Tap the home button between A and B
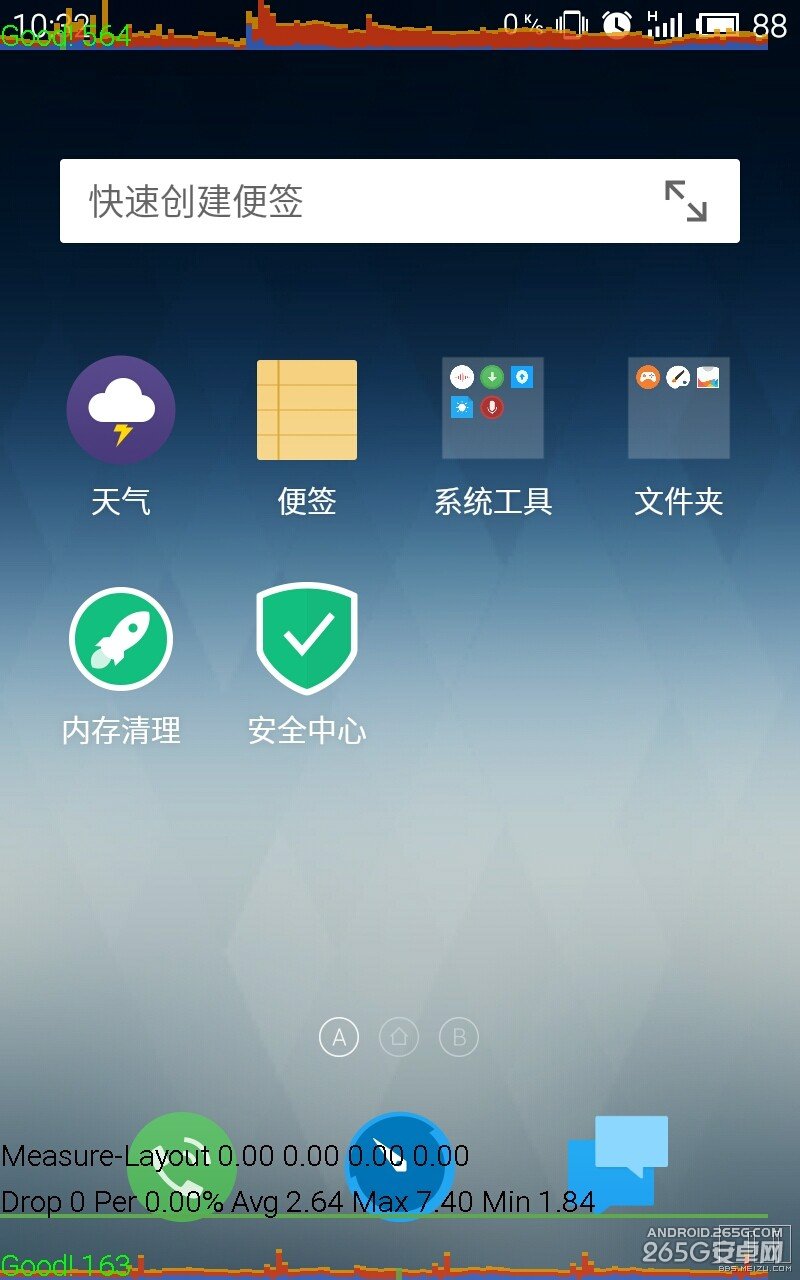800x1280 pixels. pyautogui.click(x=399, y=1037)
